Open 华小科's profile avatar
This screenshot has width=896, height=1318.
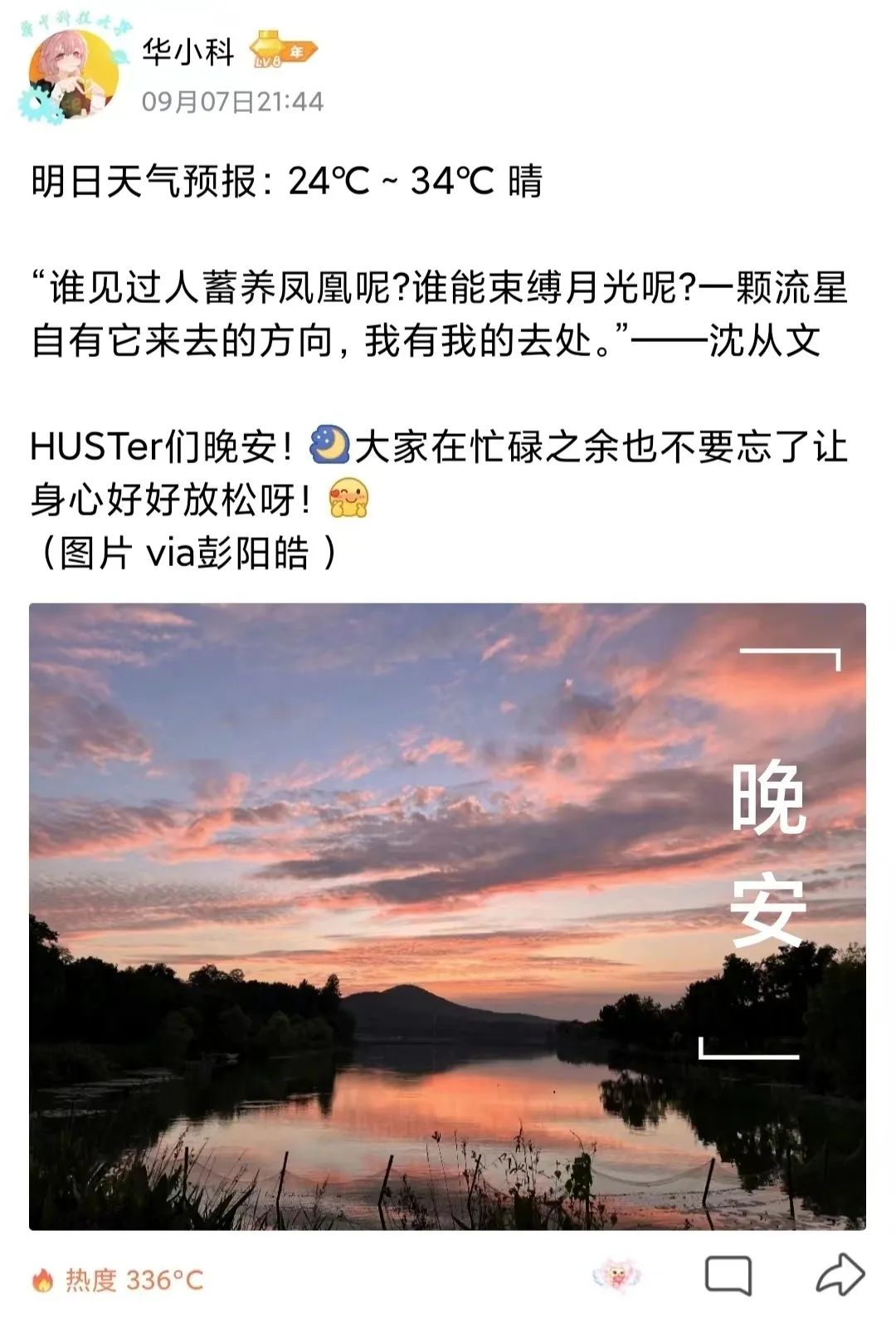(73, 75)
